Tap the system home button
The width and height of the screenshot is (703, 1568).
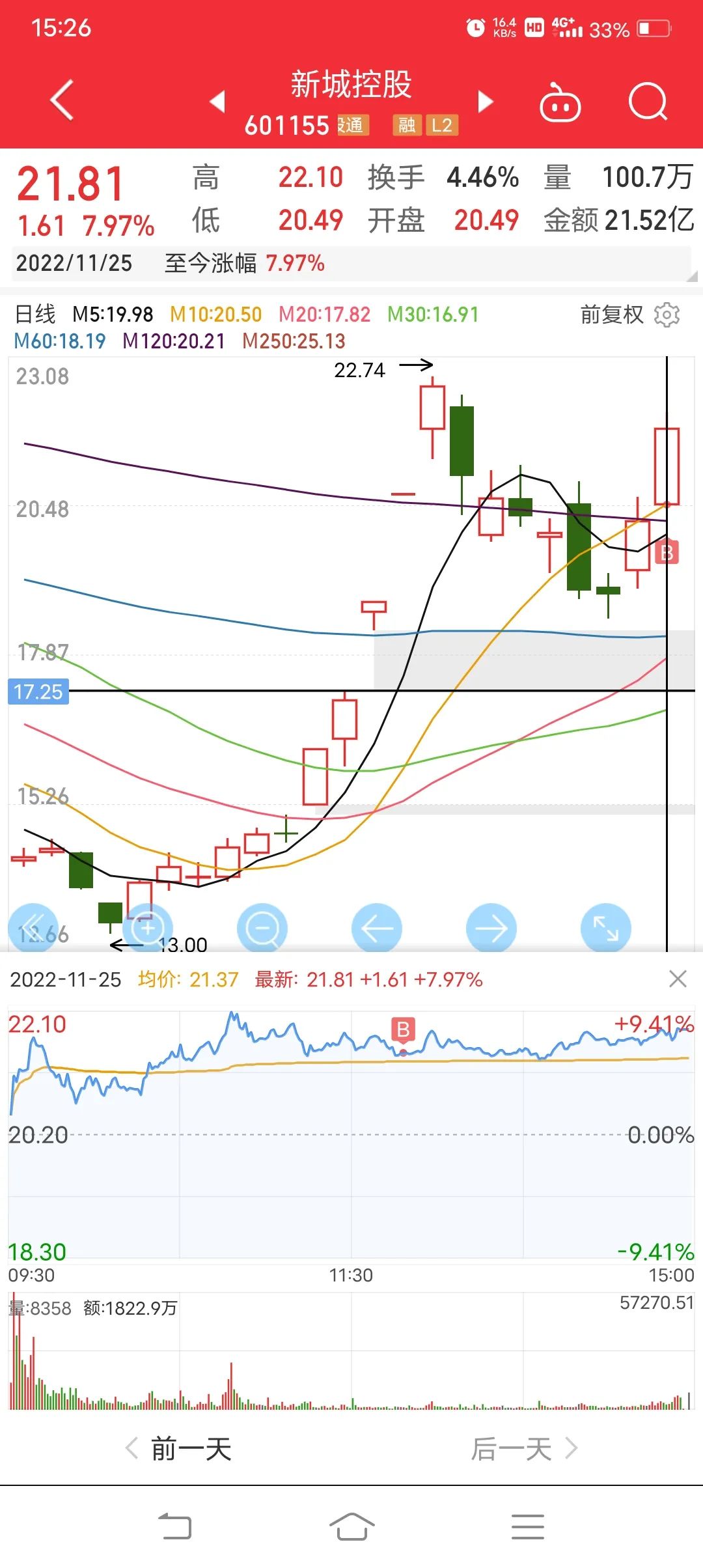click(x=351, y=1527)
